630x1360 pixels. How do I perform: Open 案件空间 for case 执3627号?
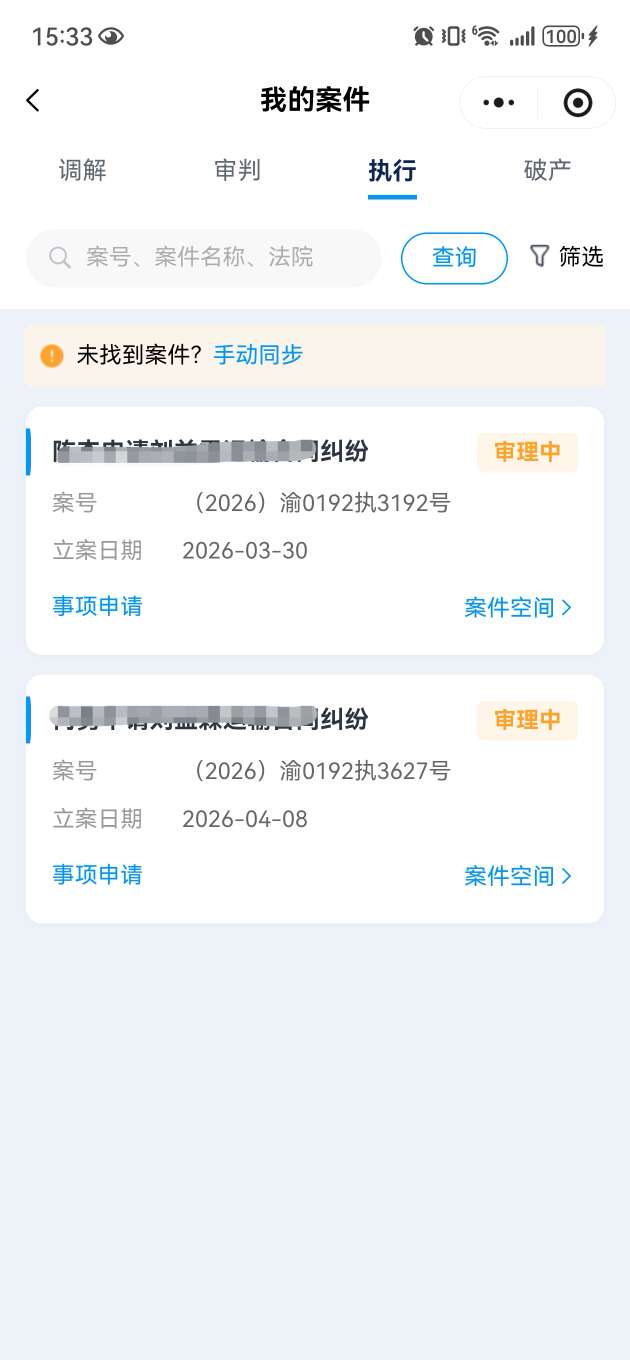click(517, 877)
